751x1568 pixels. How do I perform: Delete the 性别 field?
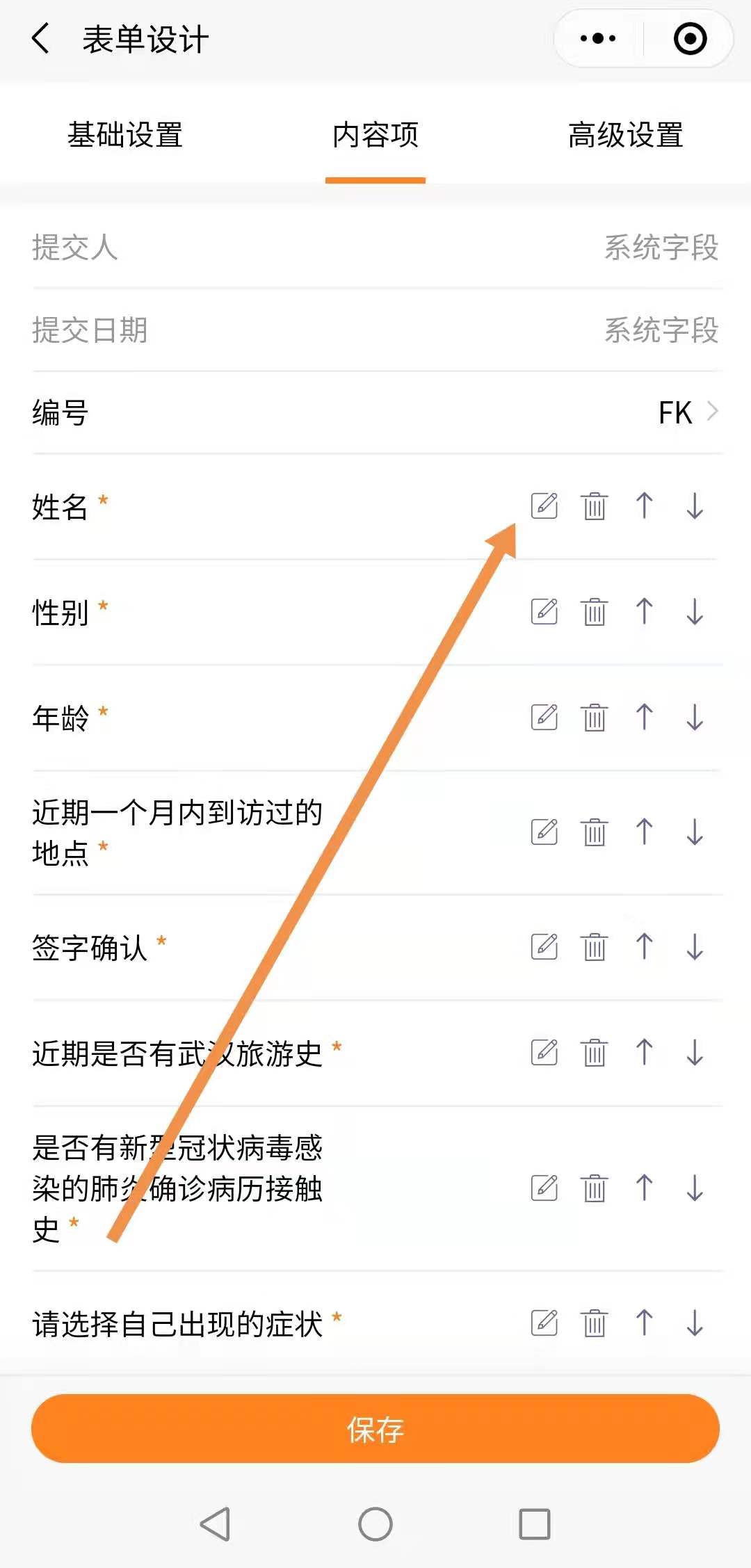click(x=595, y=611)
